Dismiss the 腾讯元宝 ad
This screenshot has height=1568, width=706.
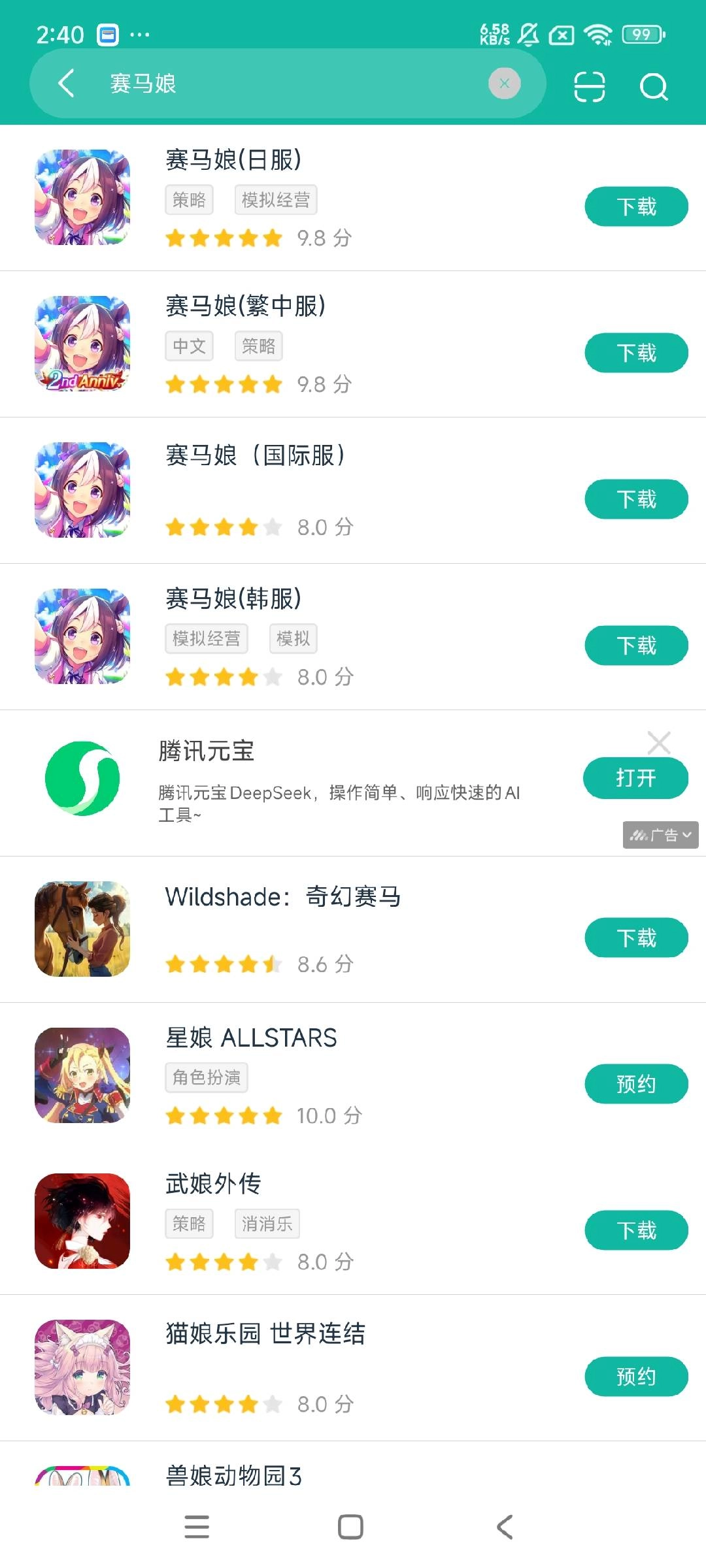pyautogui.click(x=658, y=743)
